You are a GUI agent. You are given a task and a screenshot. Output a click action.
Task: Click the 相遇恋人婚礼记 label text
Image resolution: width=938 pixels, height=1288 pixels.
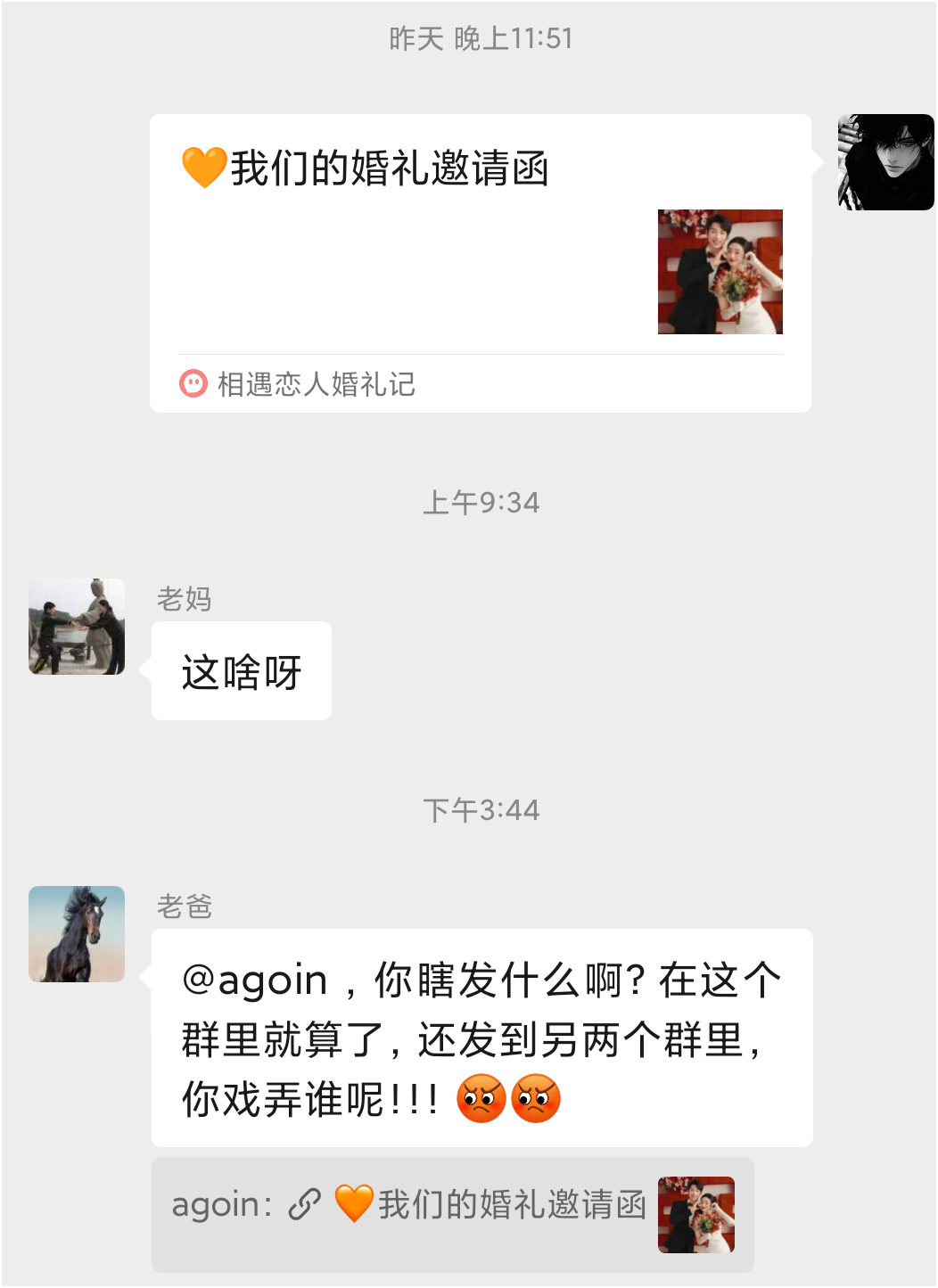point(318,384)
